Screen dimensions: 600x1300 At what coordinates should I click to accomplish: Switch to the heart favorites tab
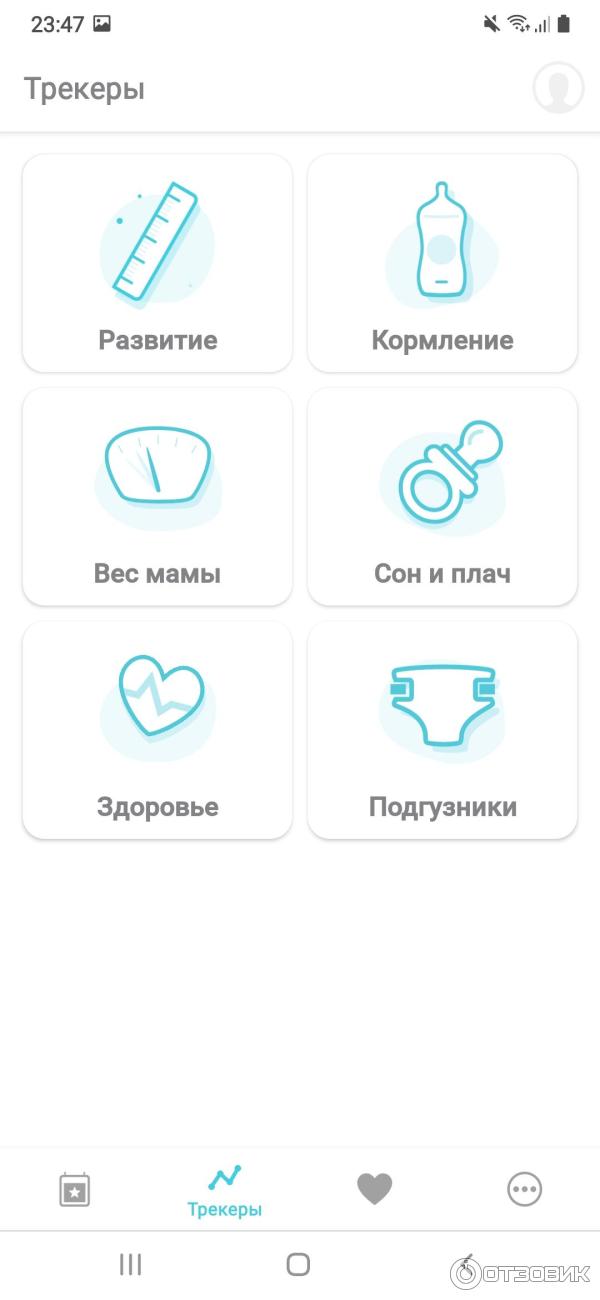coord(375,1189)
